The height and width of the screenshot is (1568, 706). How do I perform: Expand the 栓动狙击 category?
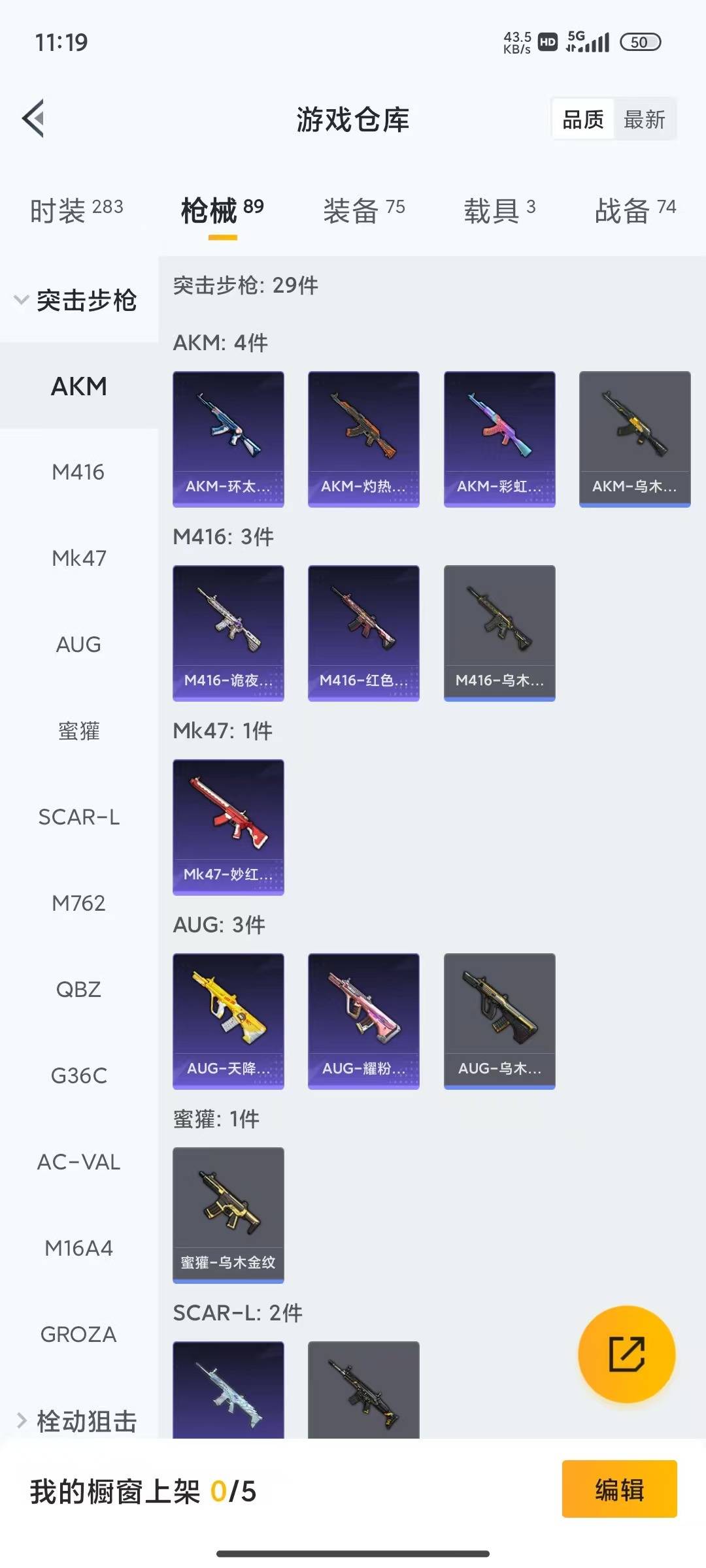point(77,1421)
